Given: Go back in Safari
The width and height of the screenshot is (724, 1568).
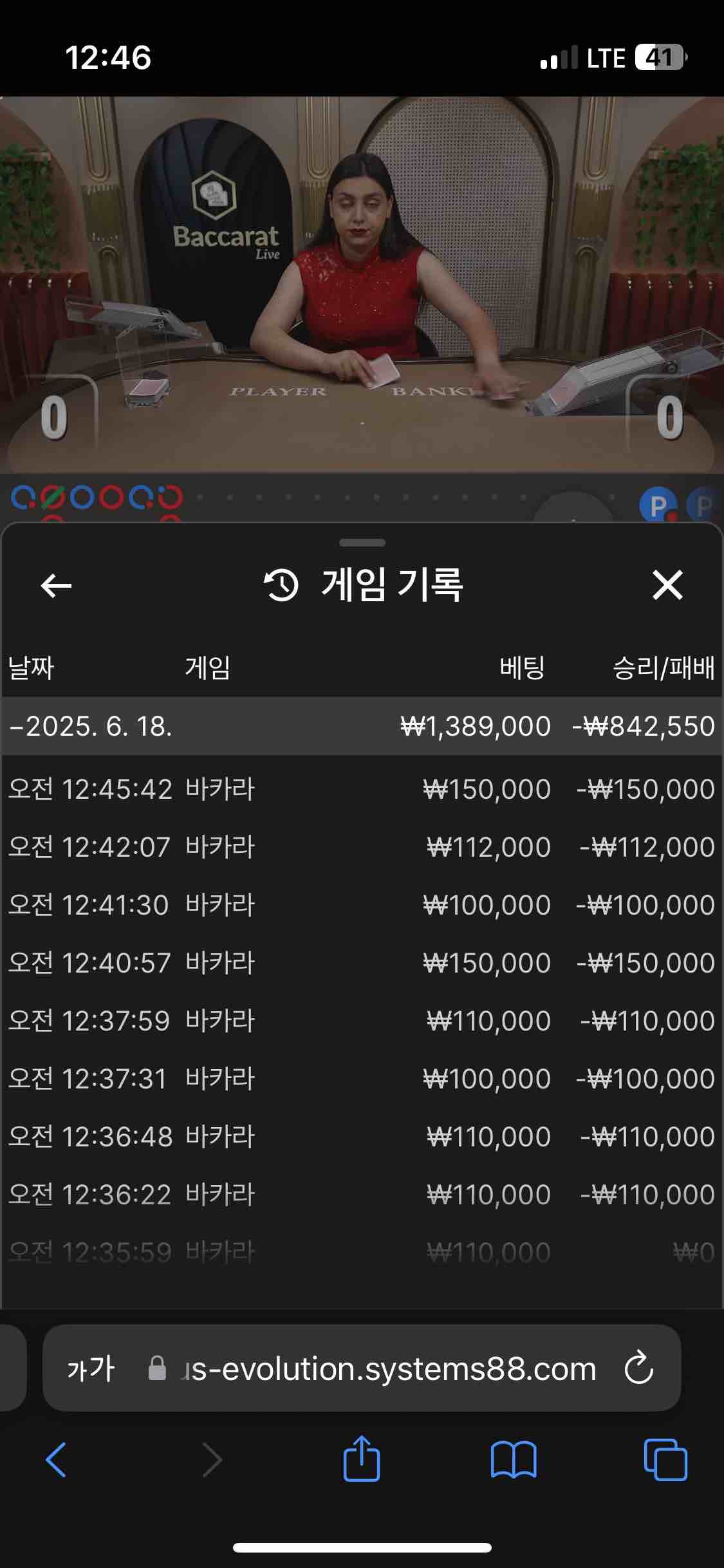Looking at the screenshot, I should pos(56,1461).
